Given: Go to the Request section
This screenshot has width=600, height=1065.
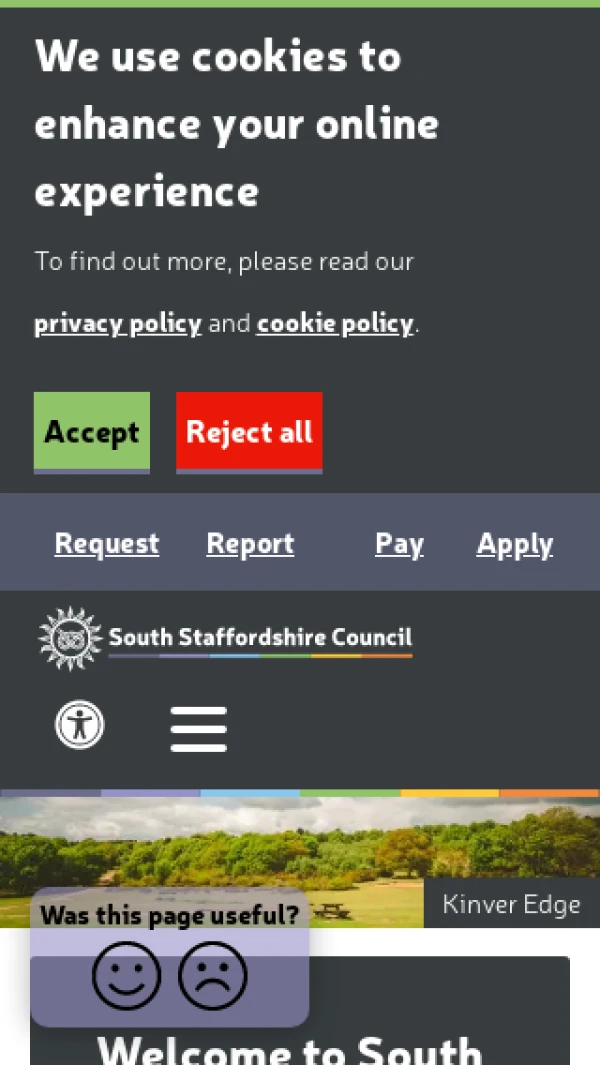Looking at the screenshot, I should coord(107,544).
